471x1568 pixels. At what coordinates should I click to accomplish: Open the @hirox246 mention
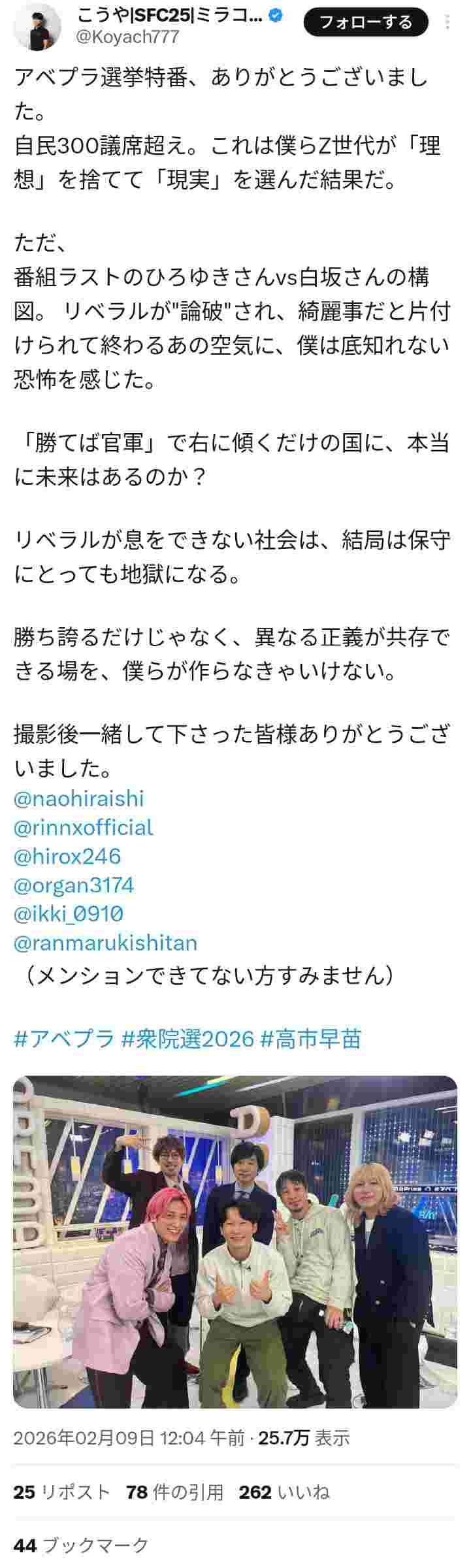coord(67,856)
